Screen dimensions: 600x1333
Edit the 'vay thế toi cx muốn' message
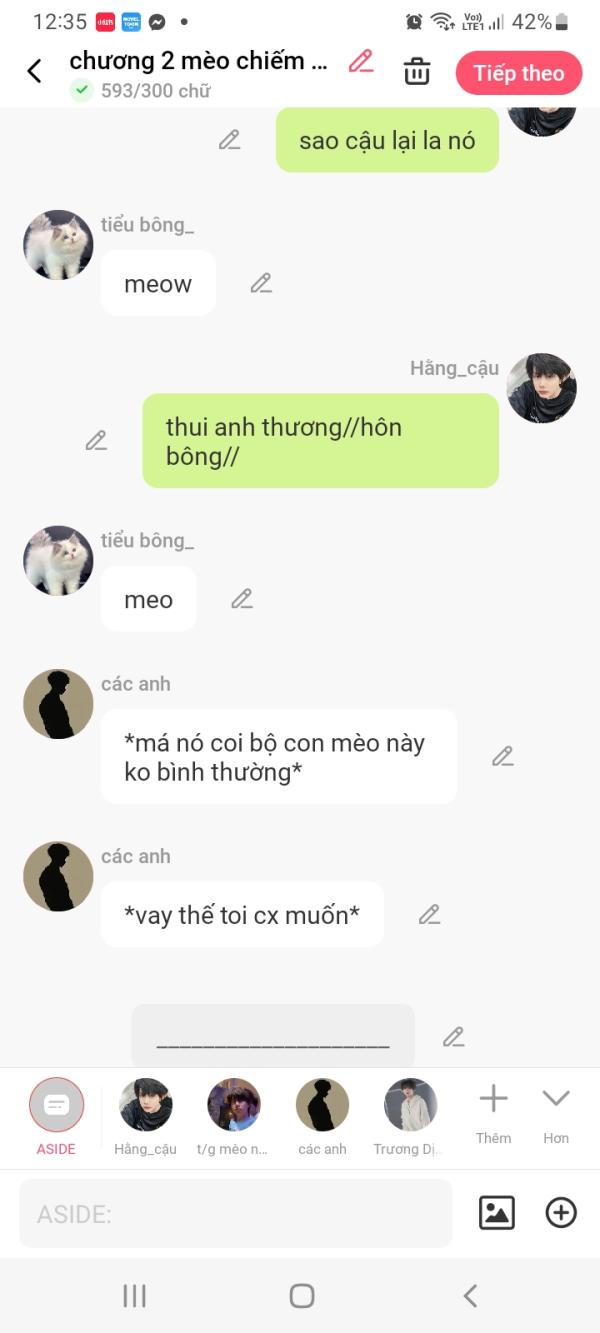pos(430,914)
